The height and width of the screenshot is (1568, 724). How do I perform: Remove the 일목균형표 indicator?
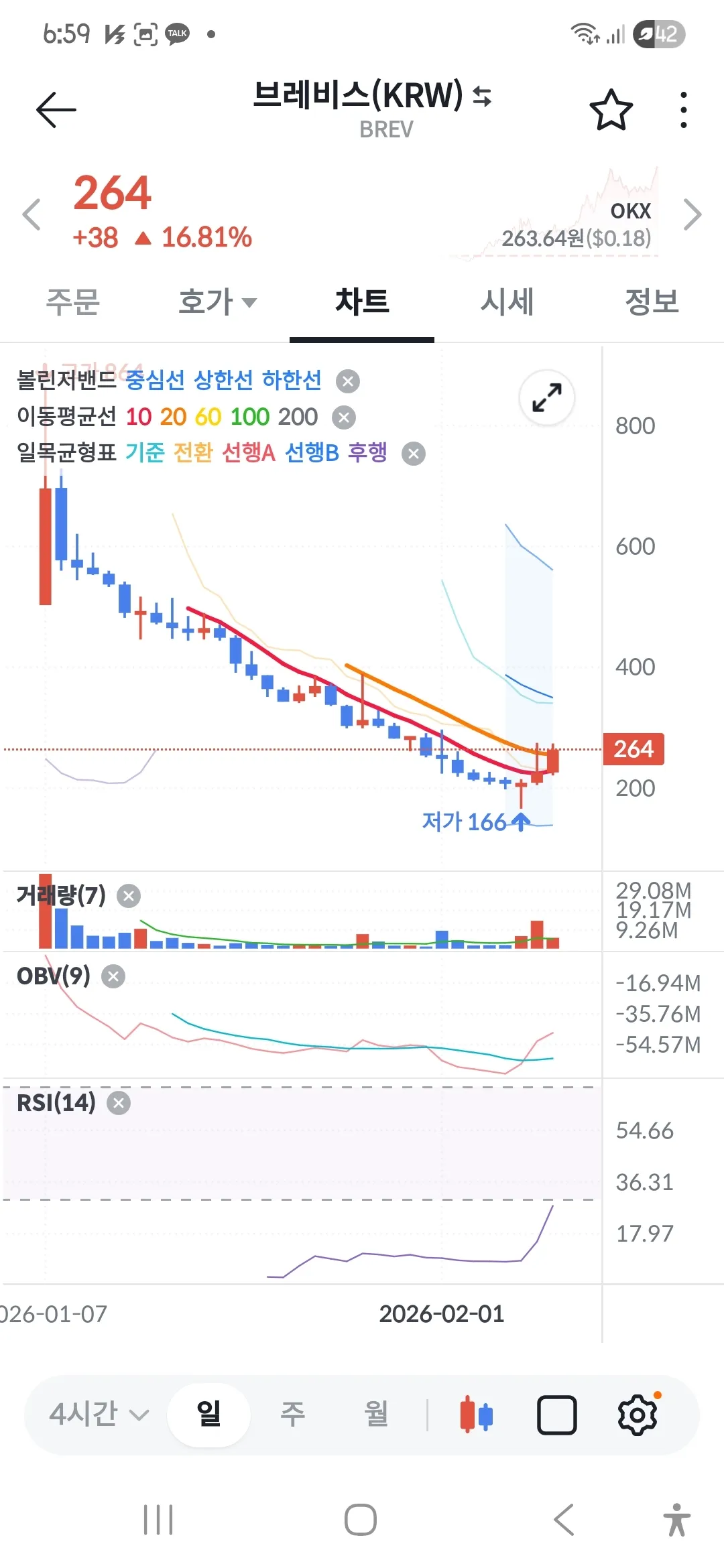414,454
